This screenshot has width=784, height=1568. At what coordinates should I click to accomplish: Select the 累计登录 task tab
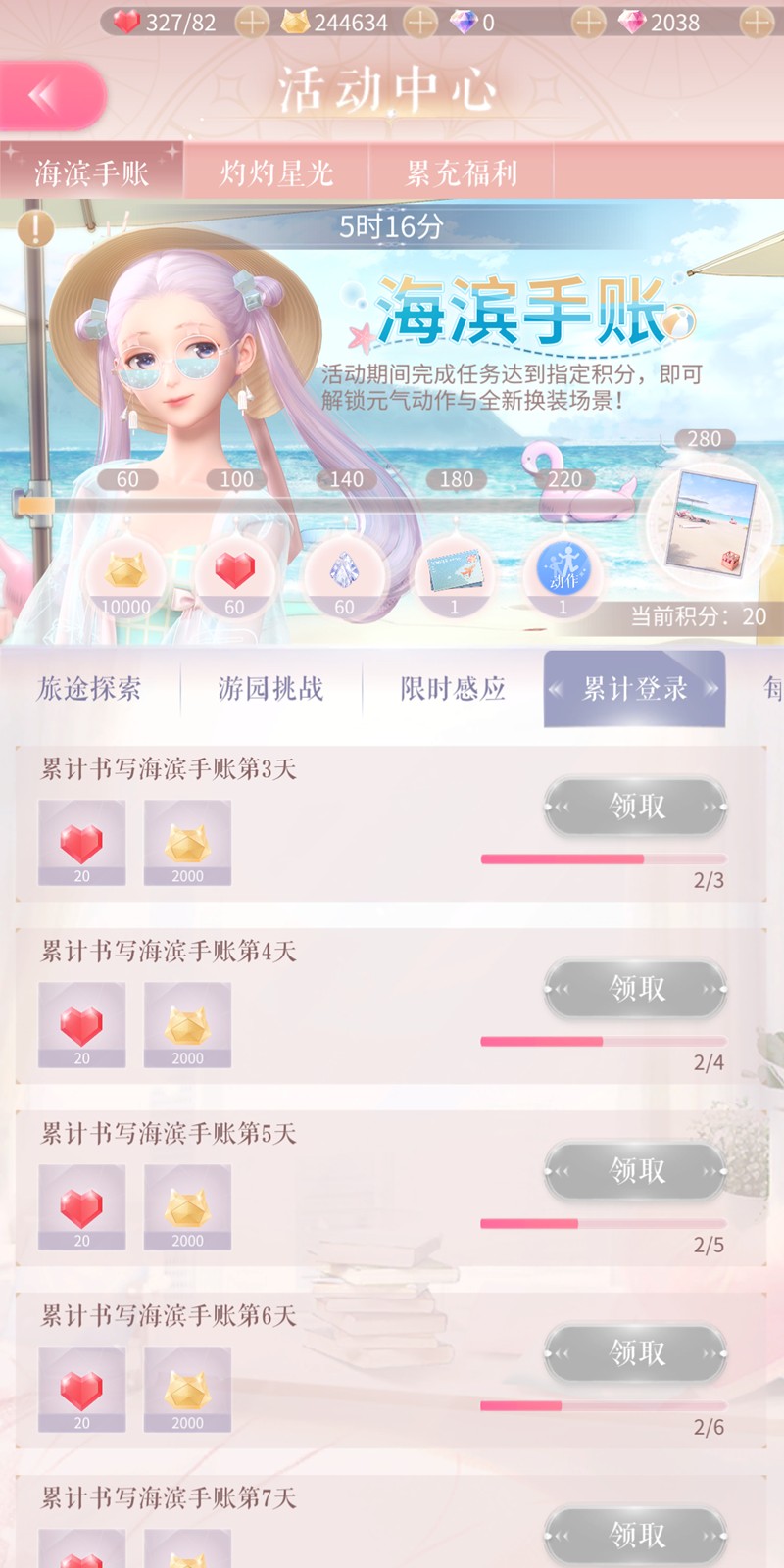(635, 689)
